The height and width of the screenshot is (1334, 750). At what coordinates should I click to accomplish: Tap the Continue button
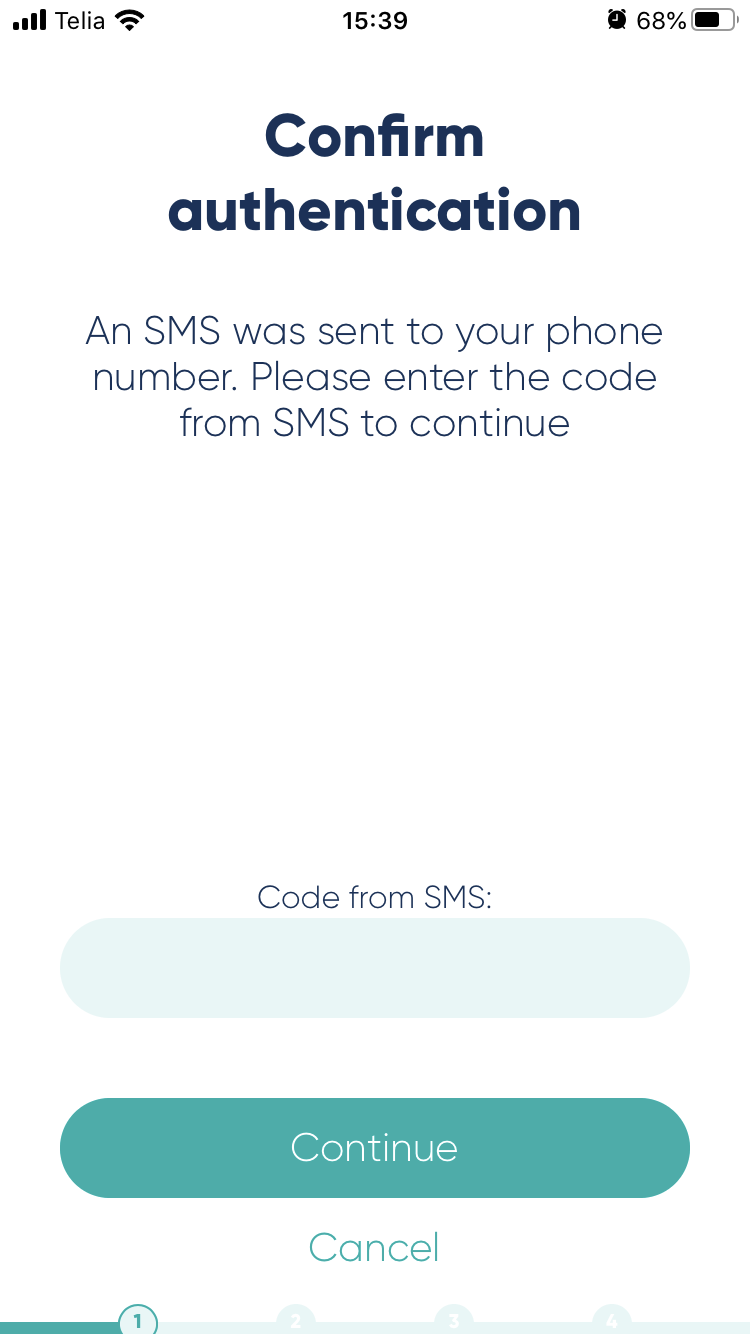coord(375,1148)
